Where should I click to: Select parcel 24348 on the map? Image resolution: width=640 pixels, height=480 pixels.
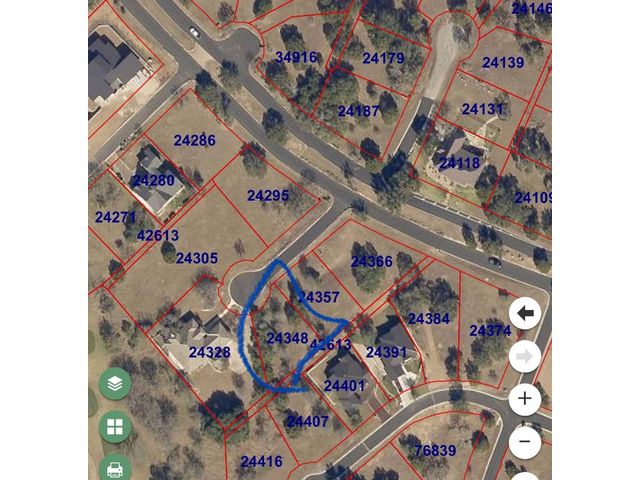286,339
